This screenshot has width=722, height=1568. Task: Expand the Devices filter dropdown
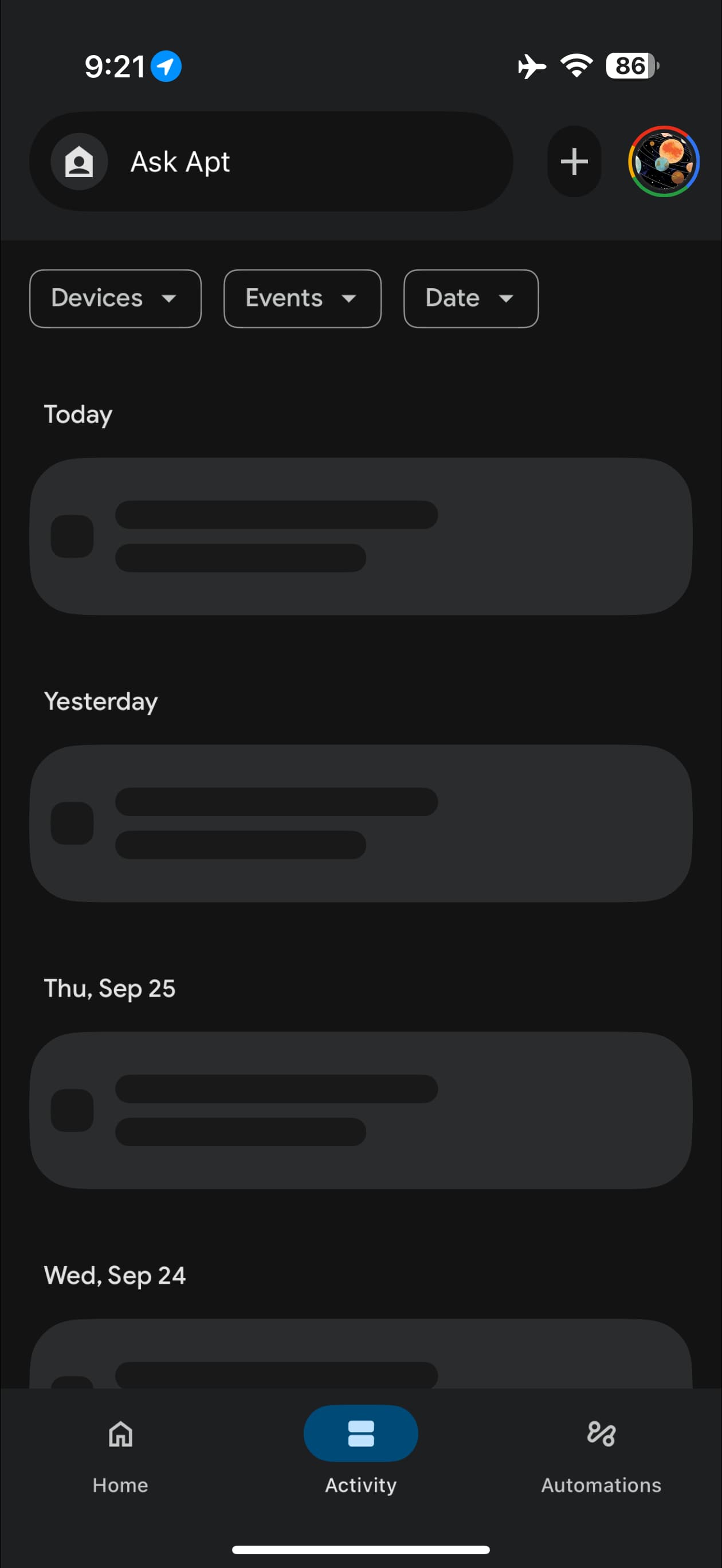coord(115,298)
